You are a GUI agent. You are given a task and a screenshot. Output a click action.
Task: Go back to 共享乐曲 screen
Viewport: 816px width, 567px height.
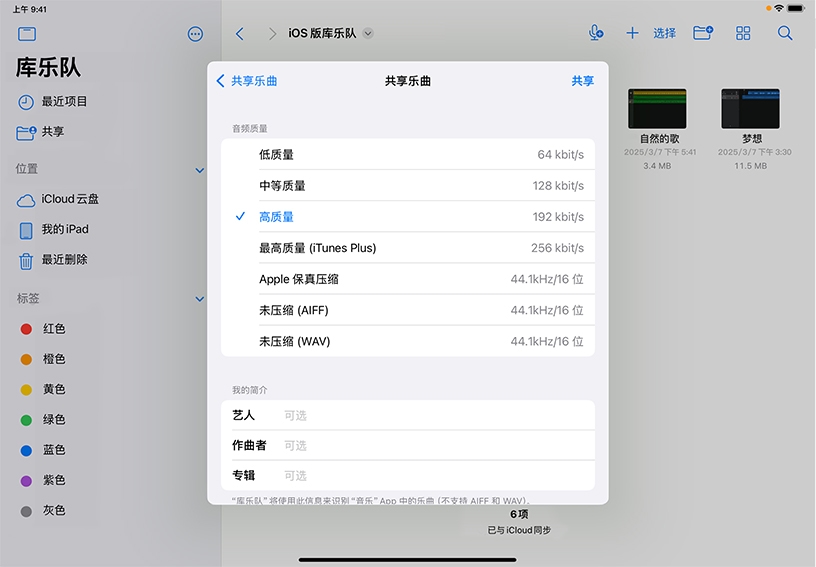[247, 81]
